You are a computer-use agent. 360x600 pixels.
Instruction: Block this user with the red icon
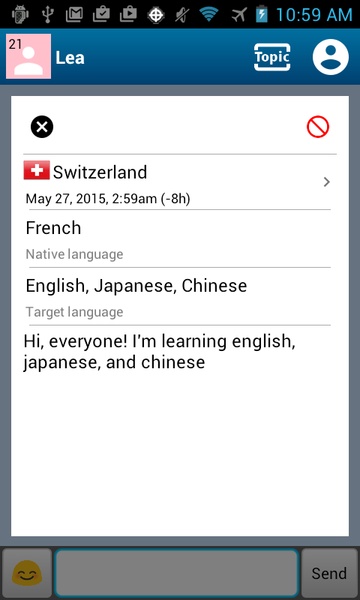(318, 127)
